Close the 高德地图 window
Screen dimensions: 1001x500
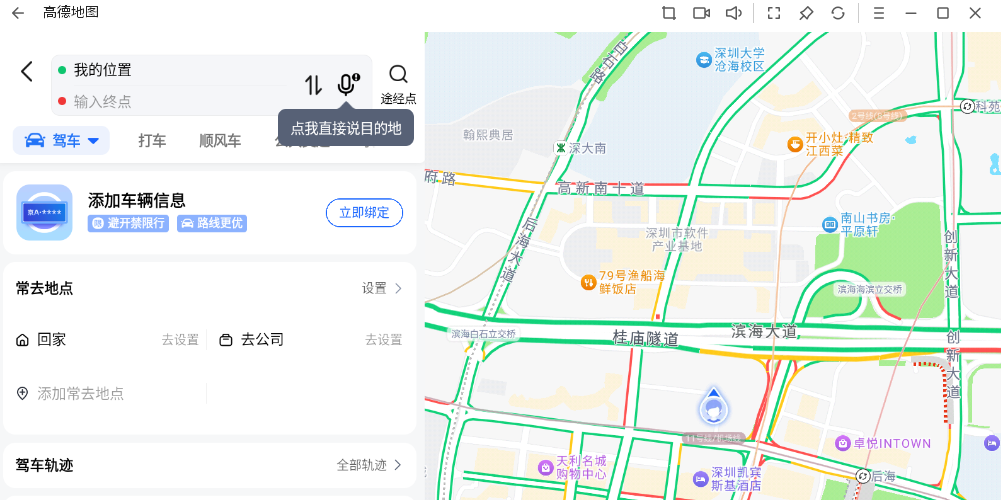(x=975, y=13)
